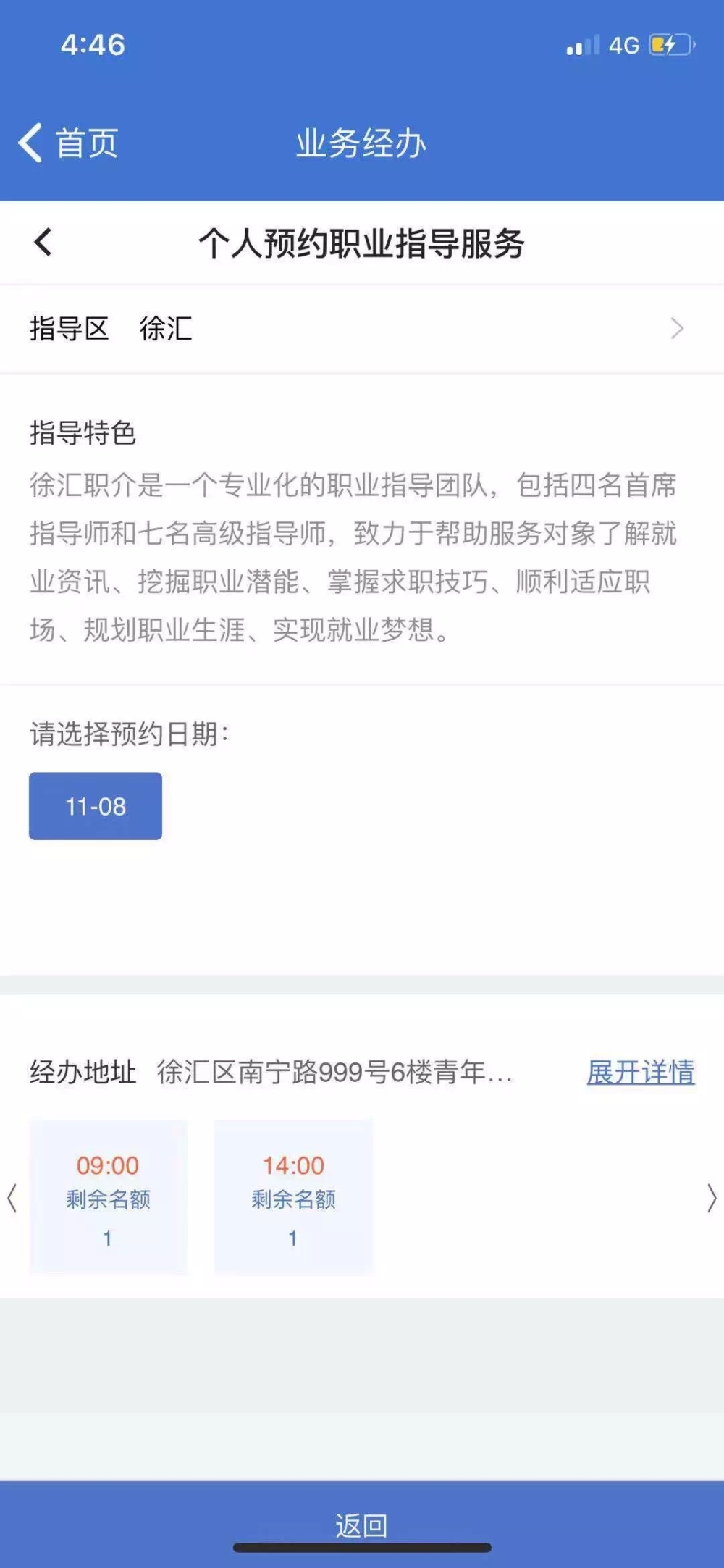Choose the 09:00 time slot
Screen dimensions: 724x1568
pos(109,1197)
